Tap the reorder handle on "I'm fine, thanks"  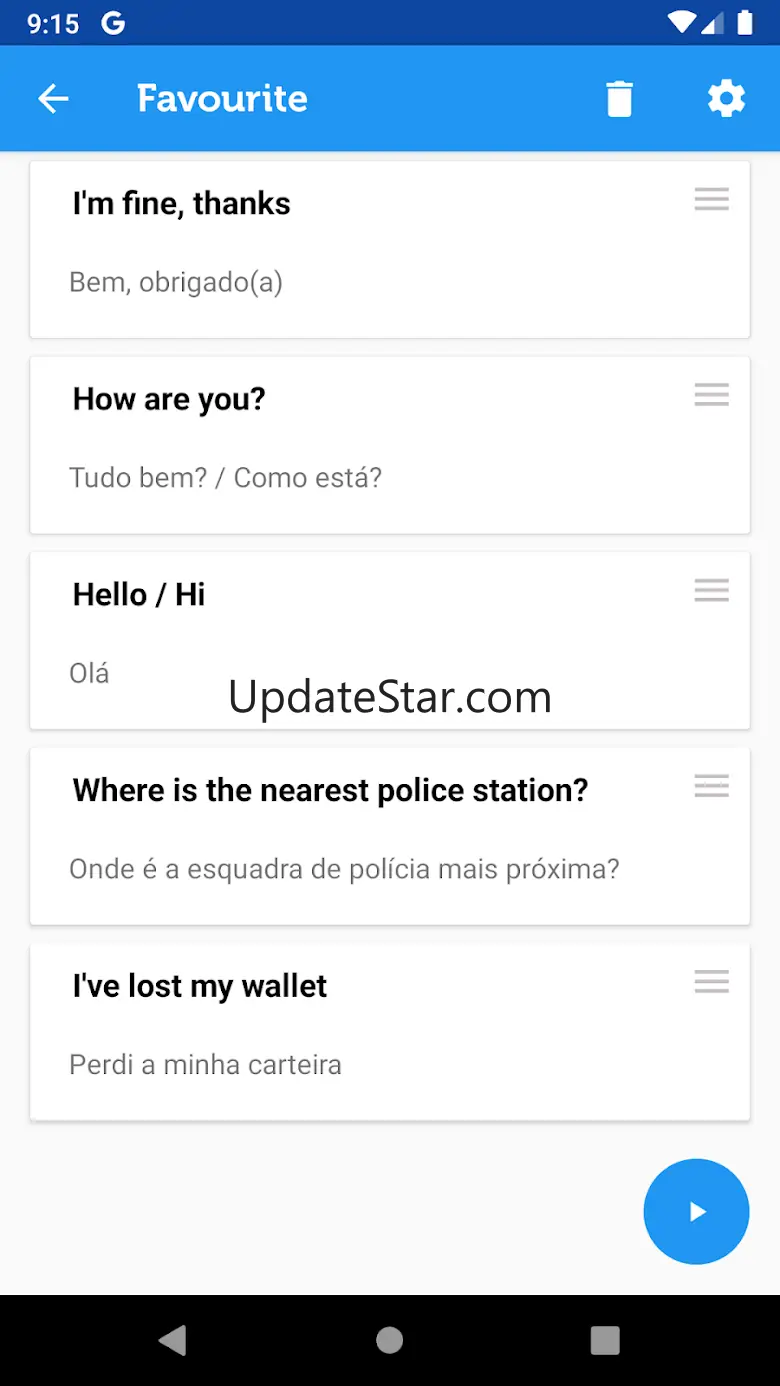pos(711,200)
